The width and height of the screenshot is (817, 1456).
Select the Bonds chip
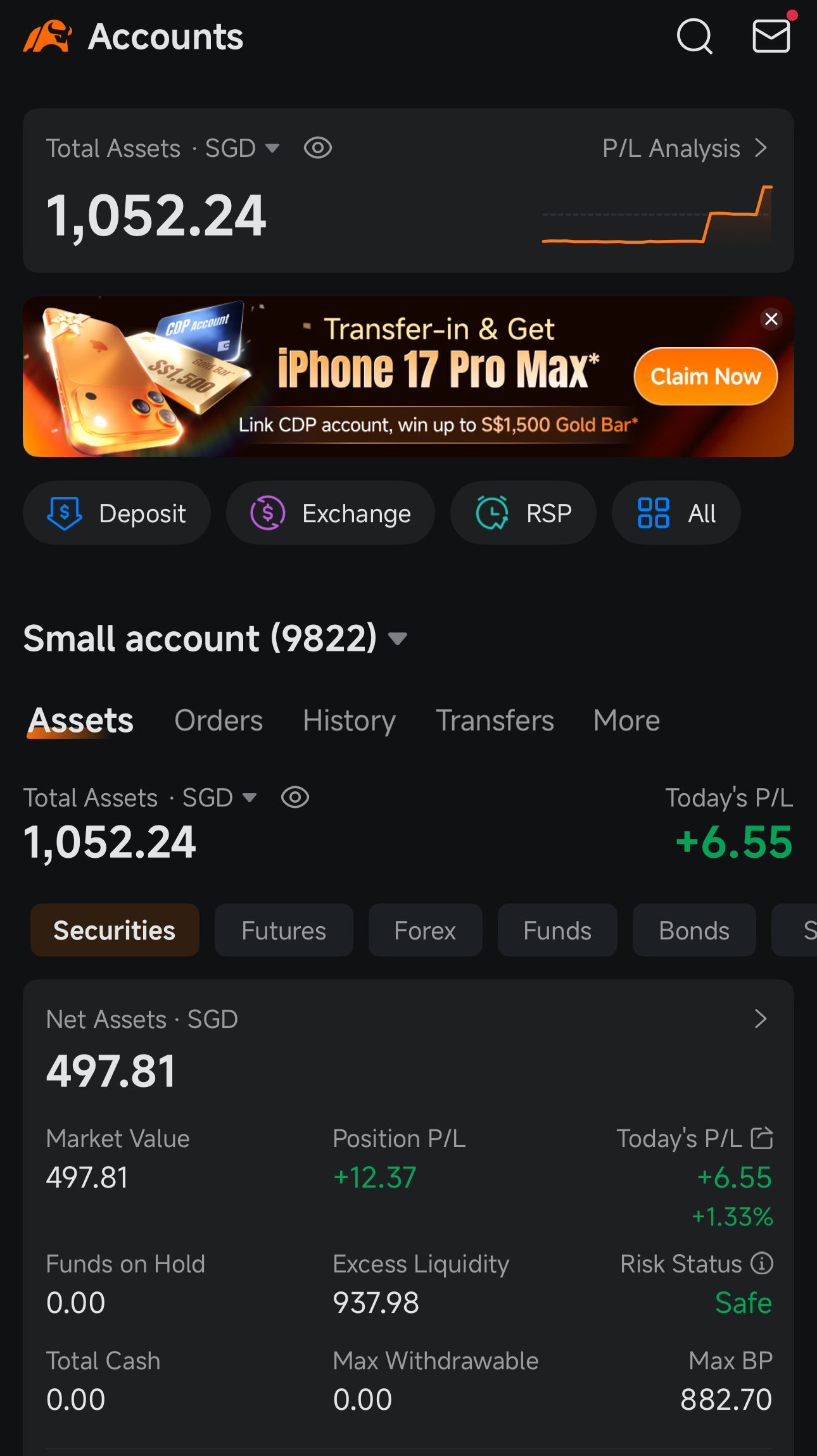coord(694,931)
